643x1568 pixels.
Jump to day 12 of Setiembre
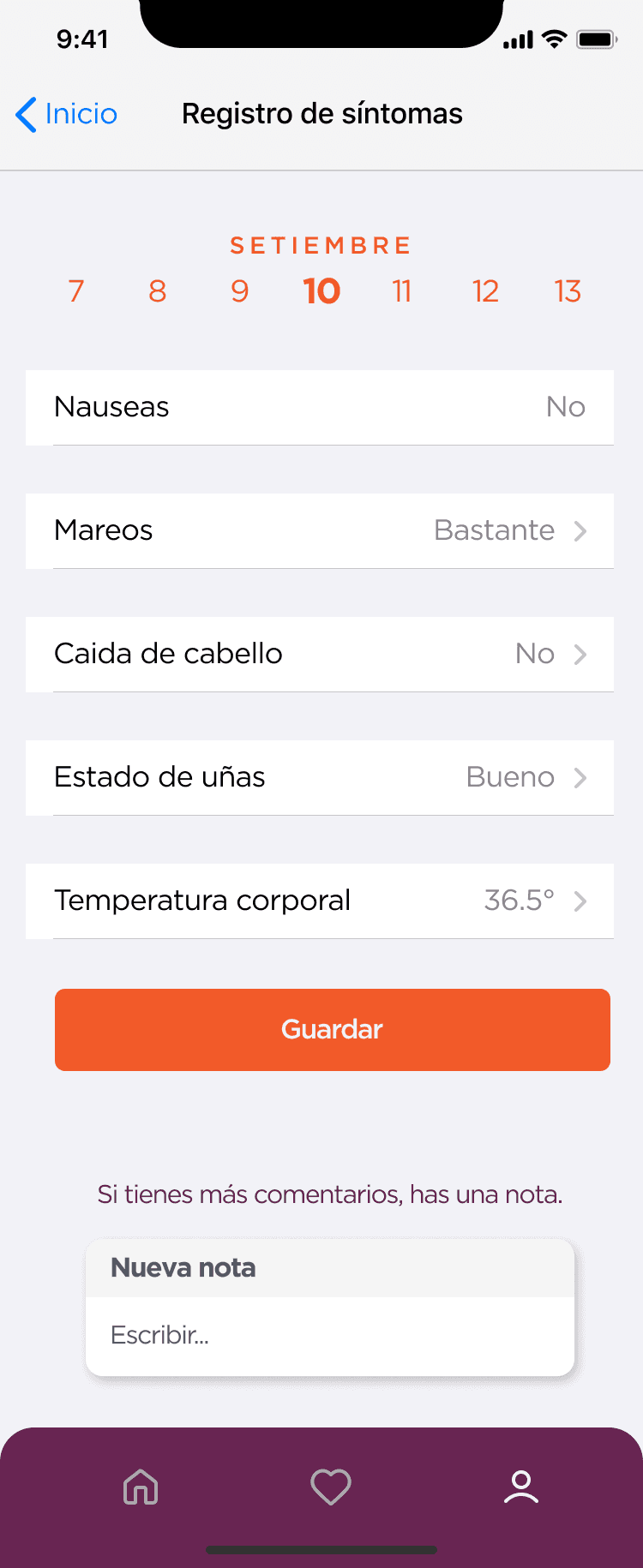pyautogui.click(x=485, y=291)
